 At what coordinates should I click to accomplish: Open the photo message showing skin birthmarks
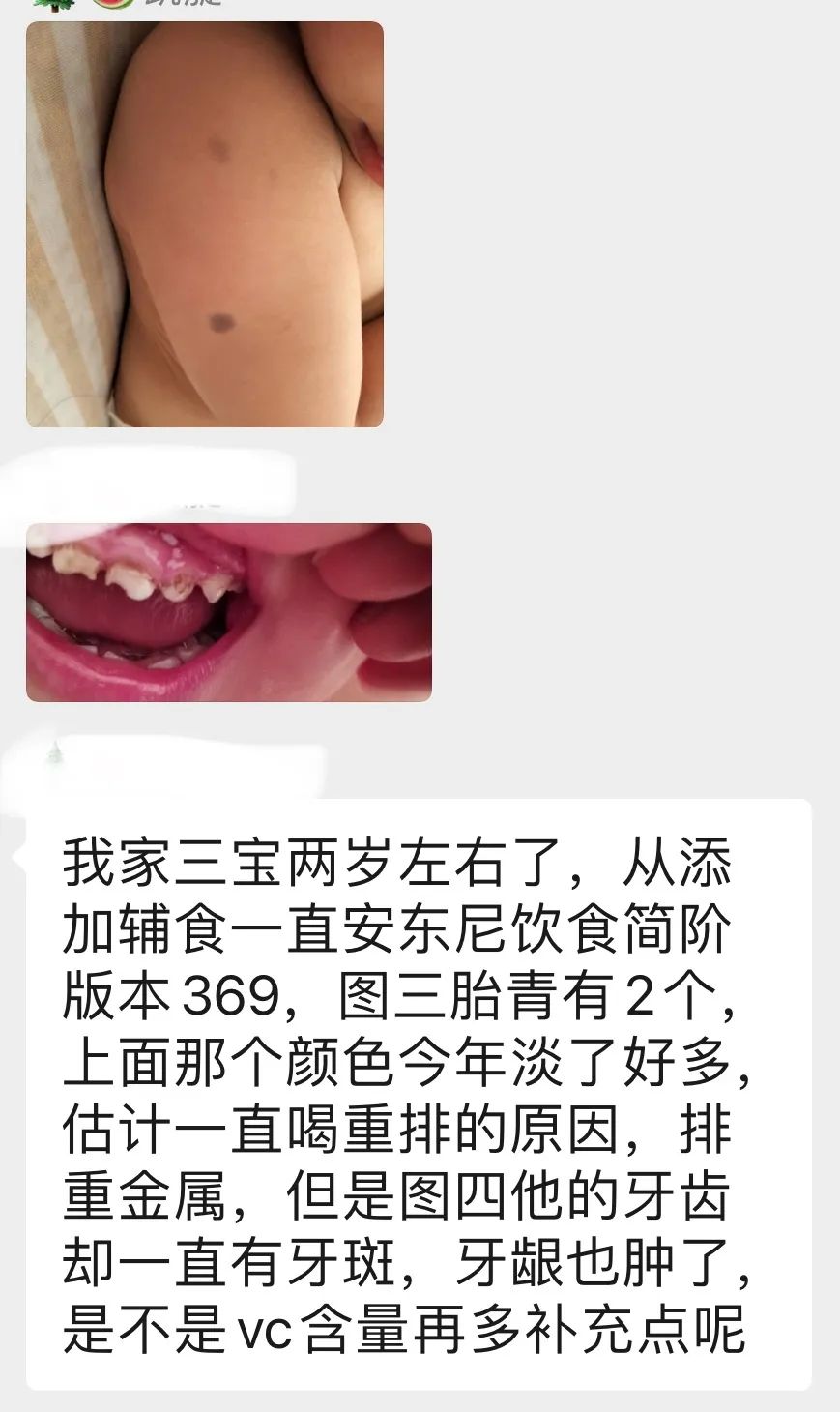[205, 224]
